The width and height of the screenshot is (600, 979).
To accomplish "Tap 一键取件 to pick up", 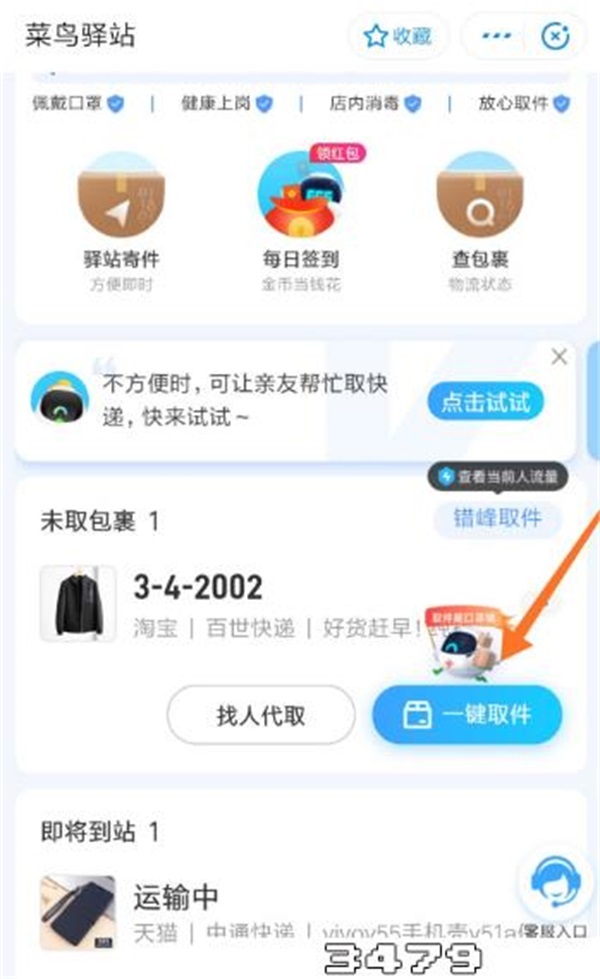I will pyautogui.click(x=467, y=715).
